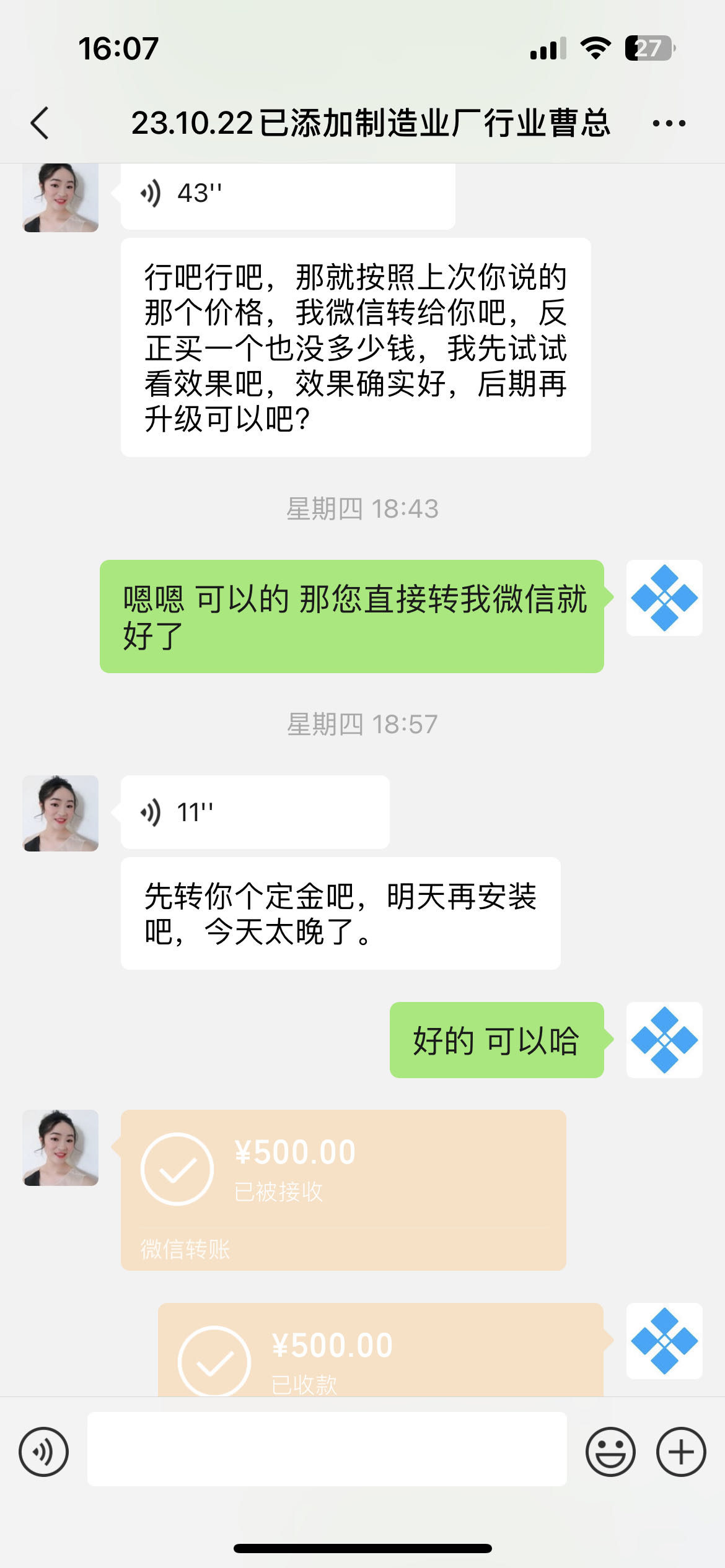Play the 11-second voice message

255,812
